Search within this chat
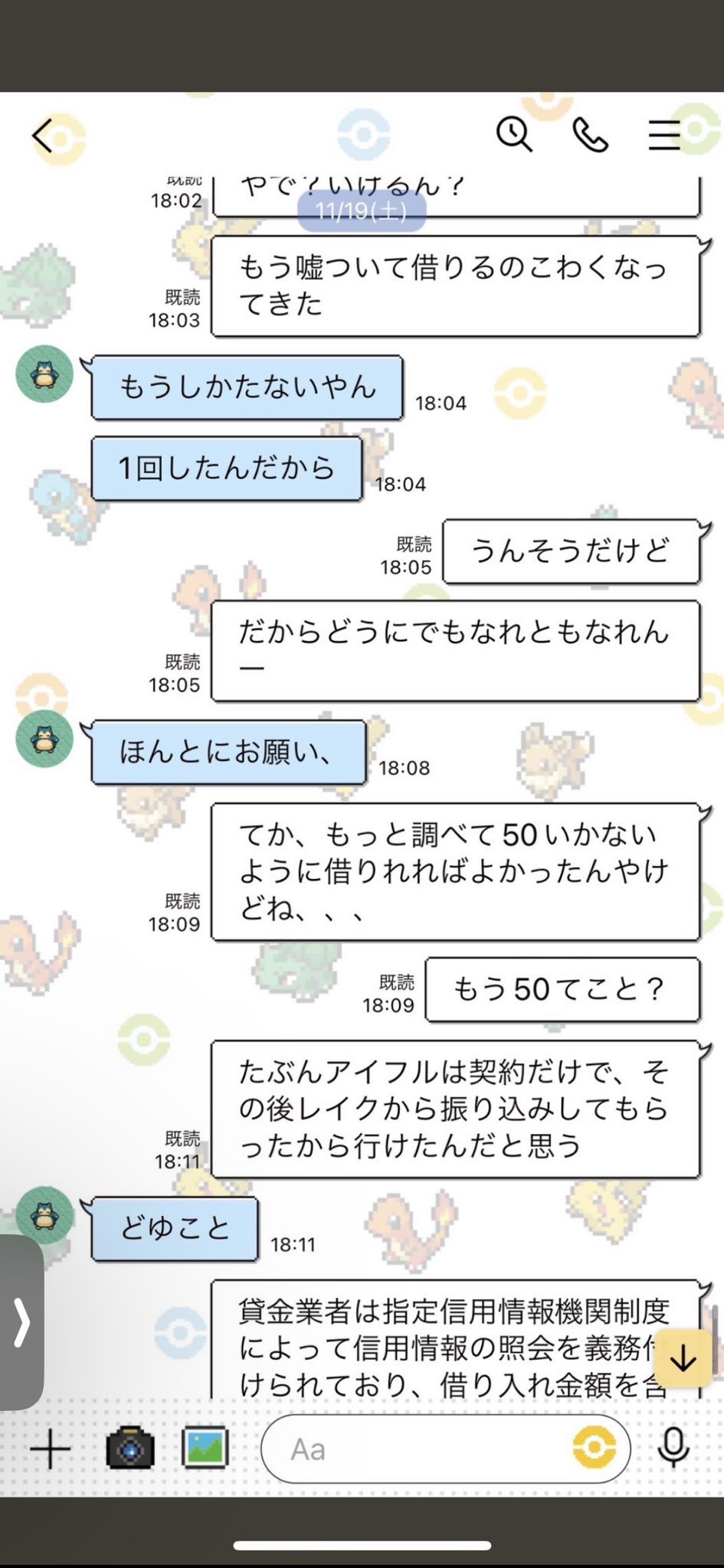Image resolution: width=724 pixels, height=1568 pixels. pos(514,135)
